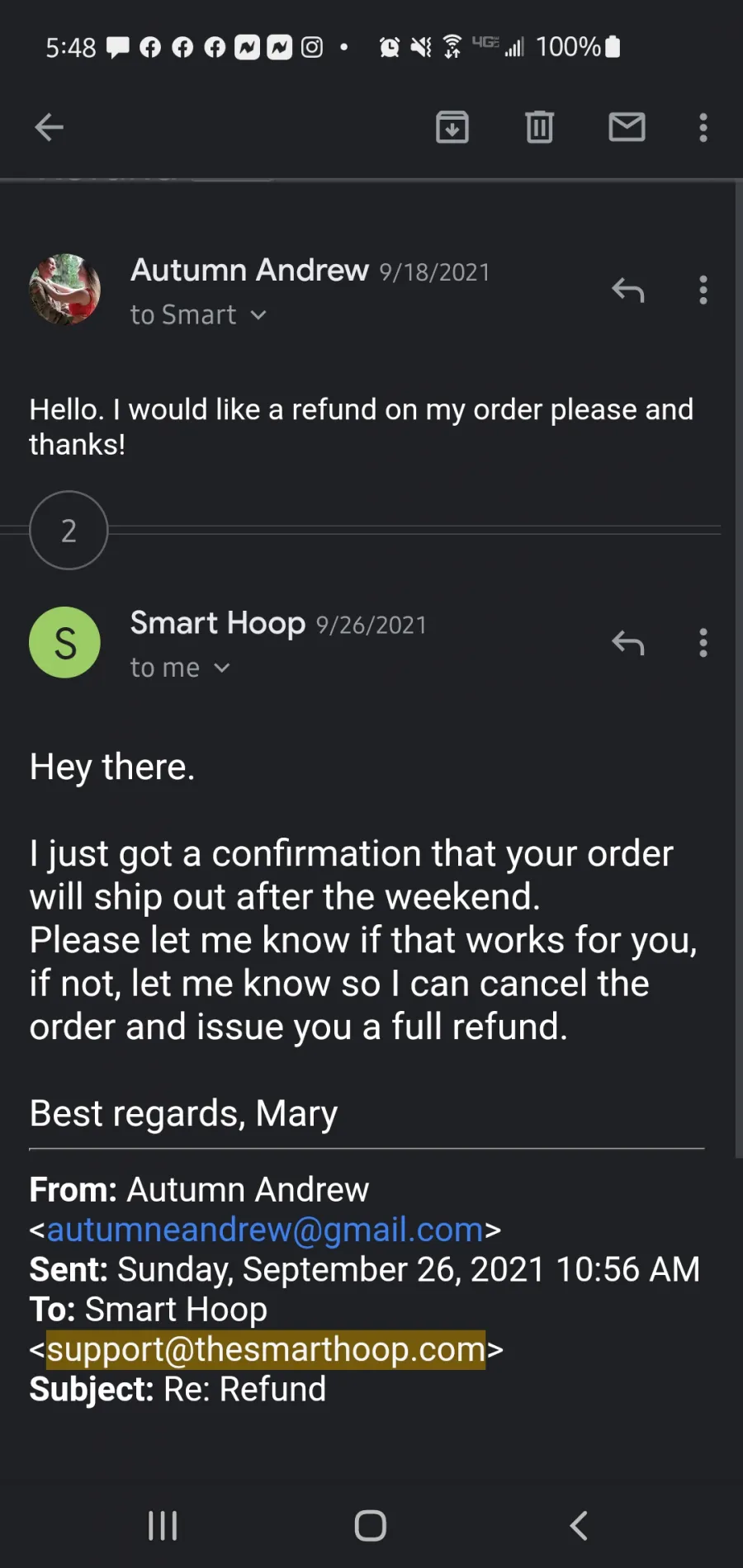This screenshot has width=743, height=1568.
Task: Expand the 2 collapsed messages
Action: coord(69,531)
